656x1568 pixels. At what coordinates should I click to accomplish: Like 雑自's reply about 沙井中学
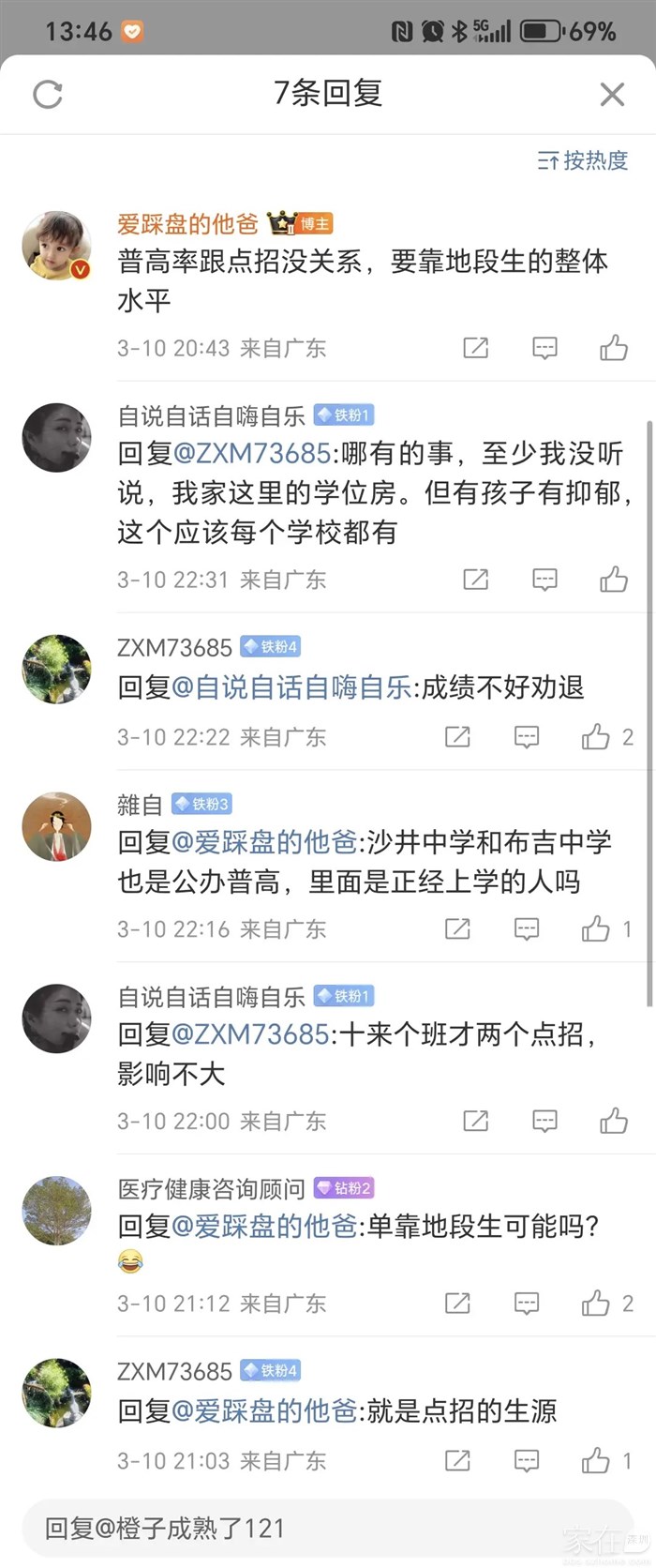click(596, 929)
